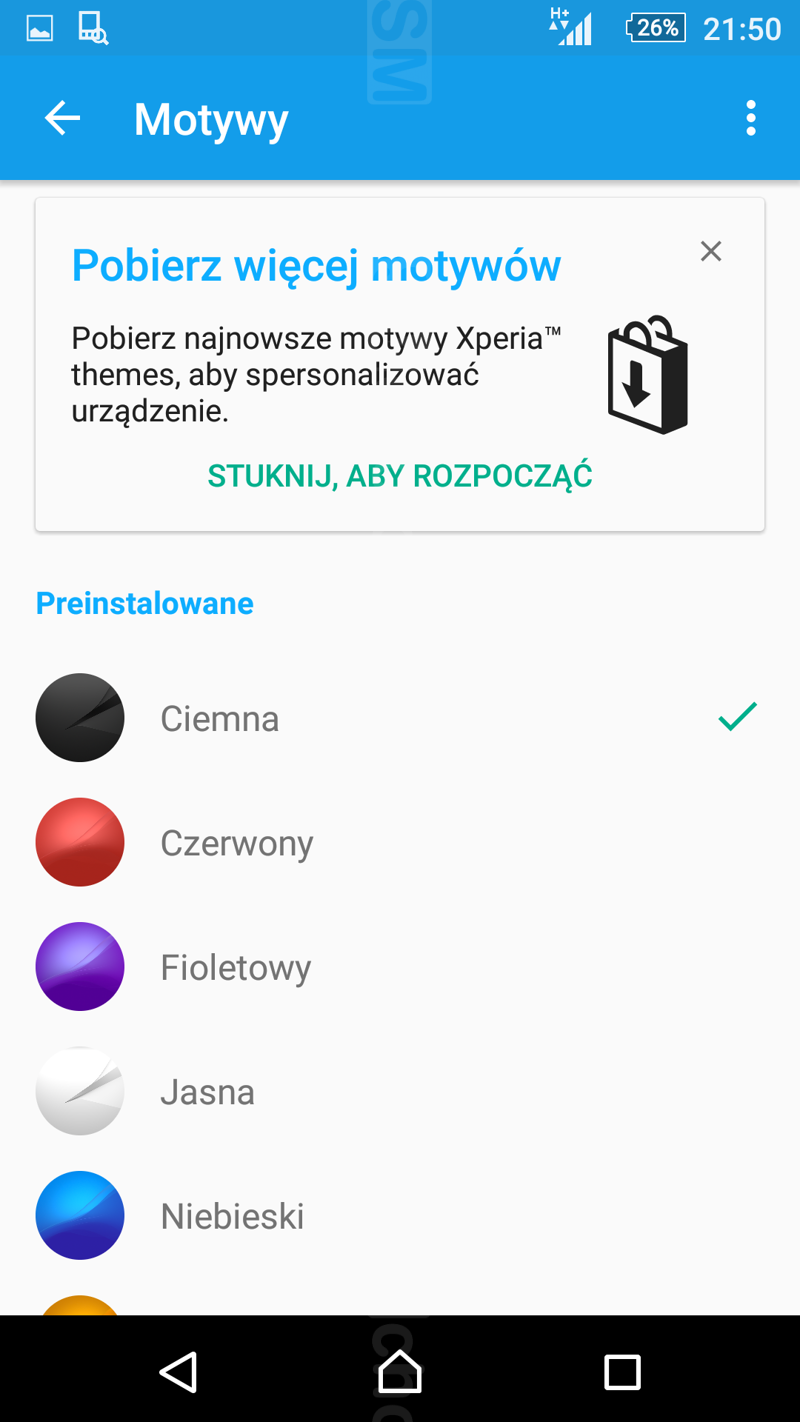Apply the Fioletowy theme
The width and height of the screenshot is (800, 1422).
click(x=236, y=967)
